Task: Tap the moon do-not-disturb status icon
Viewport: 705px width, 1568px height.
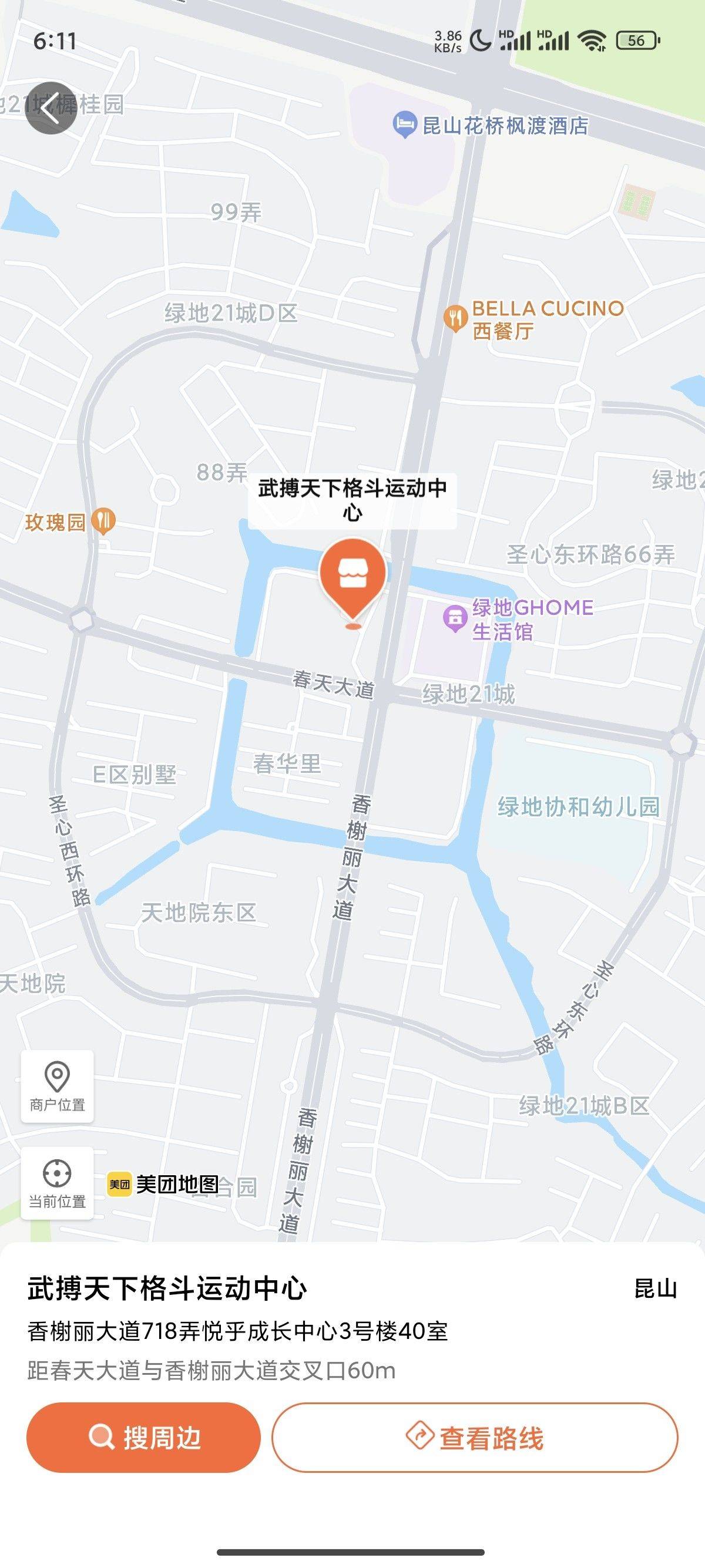Action: [481, 39]
